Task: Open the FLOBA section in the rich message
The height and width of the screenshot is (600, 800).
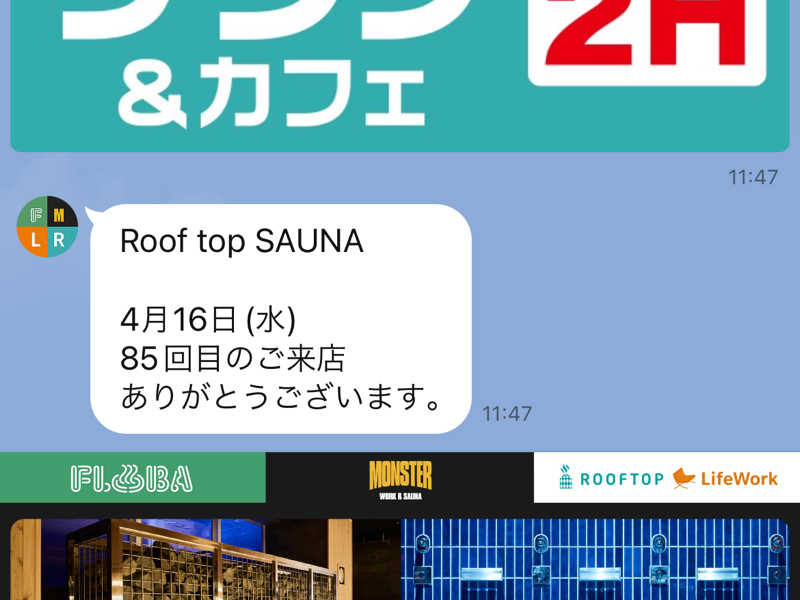Action: click(x=132, y=478)
